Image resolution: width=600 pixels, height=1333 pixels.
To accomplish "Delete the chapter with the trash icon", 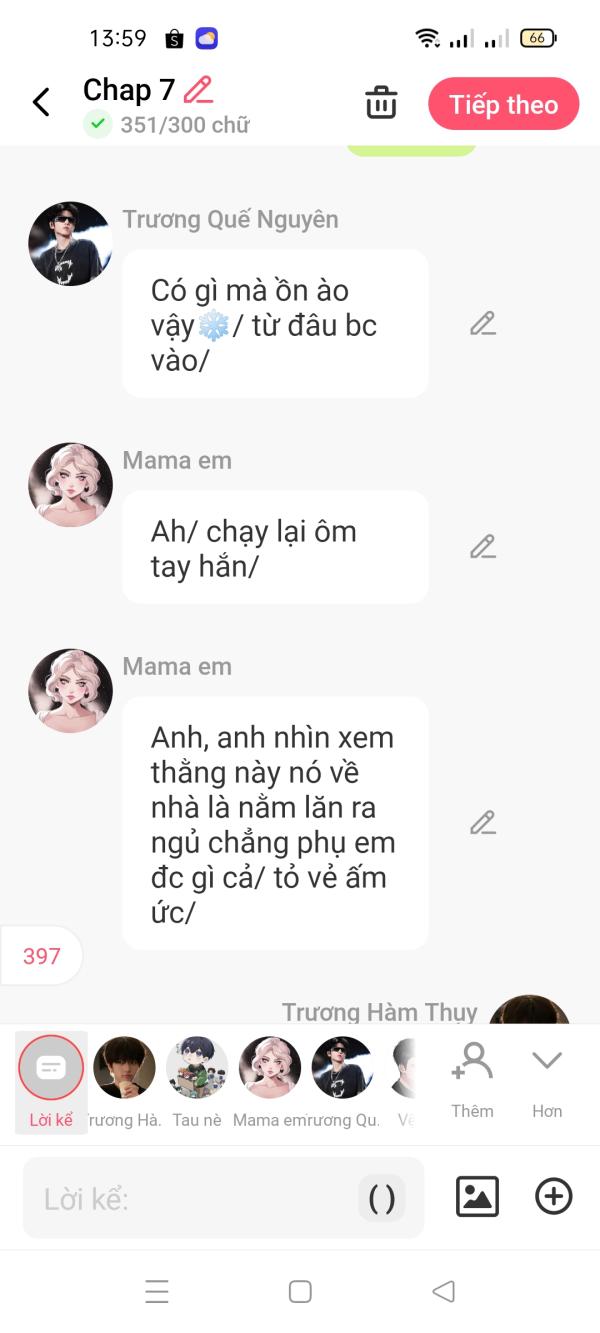I will pos(381,103).
